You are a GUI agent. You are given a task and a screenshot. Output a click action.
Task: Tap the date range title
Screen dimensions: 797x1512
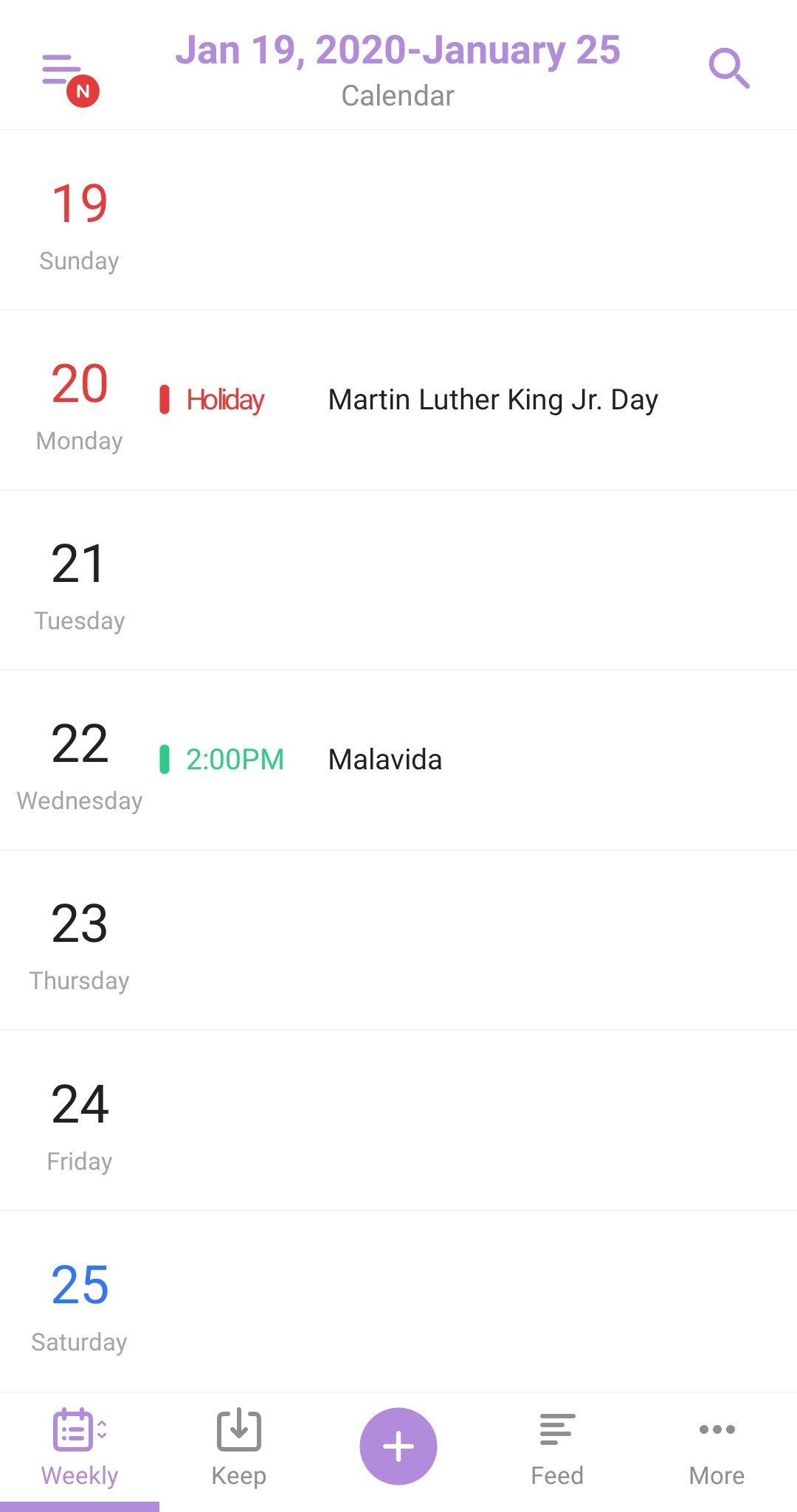398,50
